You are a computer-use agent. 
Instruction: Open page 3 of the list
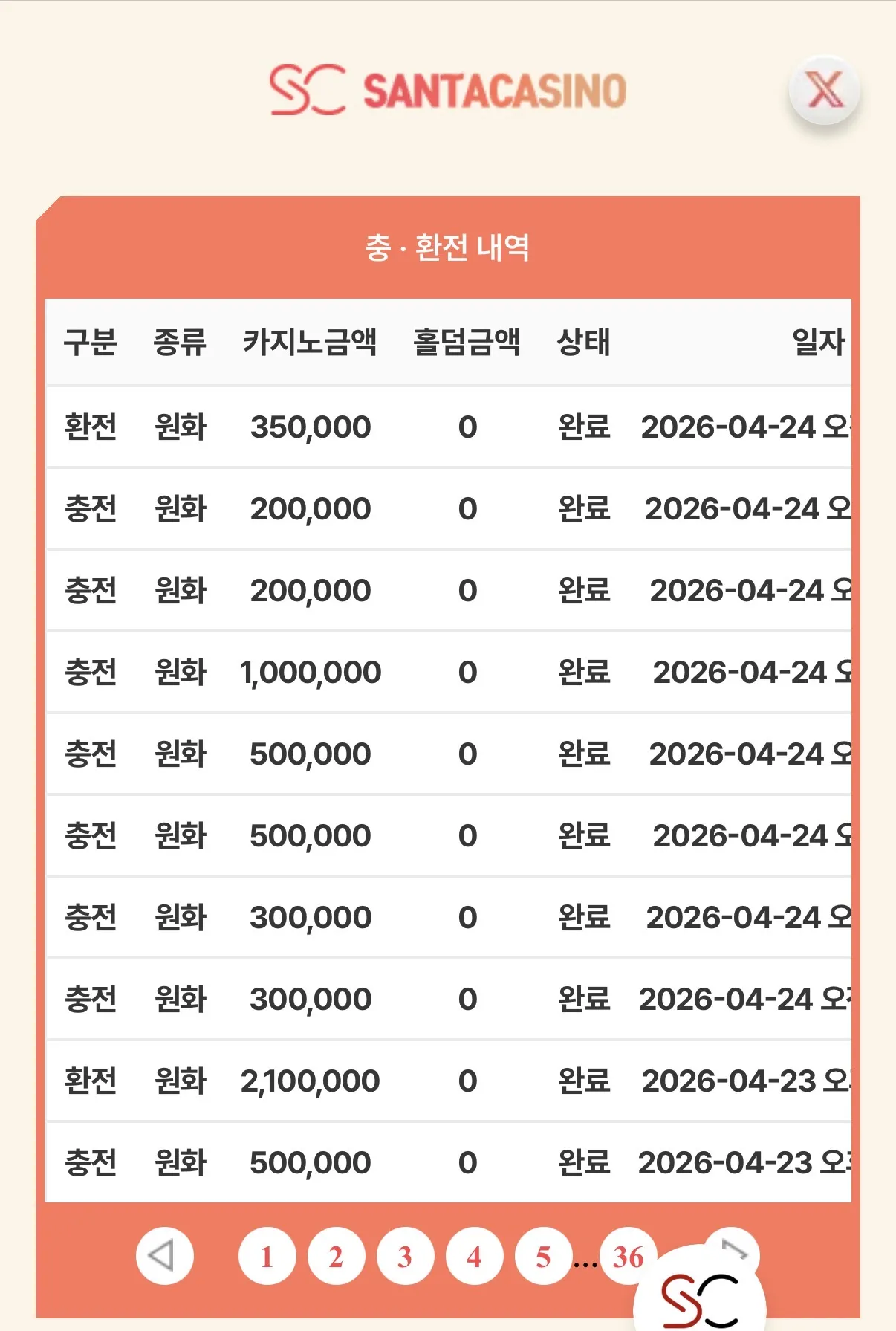point(406,1256)
